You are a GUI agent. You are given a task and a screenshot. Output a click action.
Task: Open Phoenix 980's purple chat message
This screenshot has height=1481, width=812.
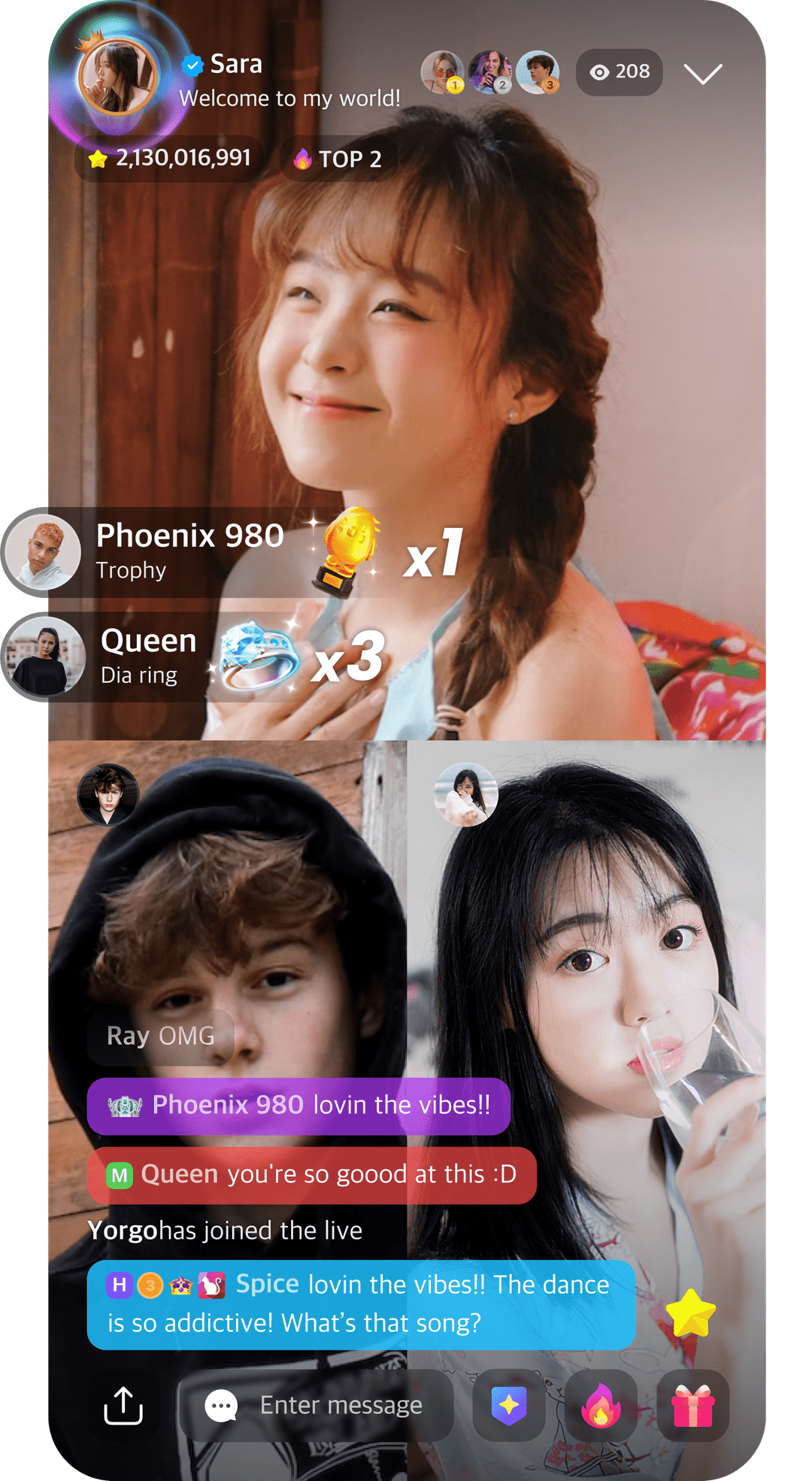point(299,1106)
